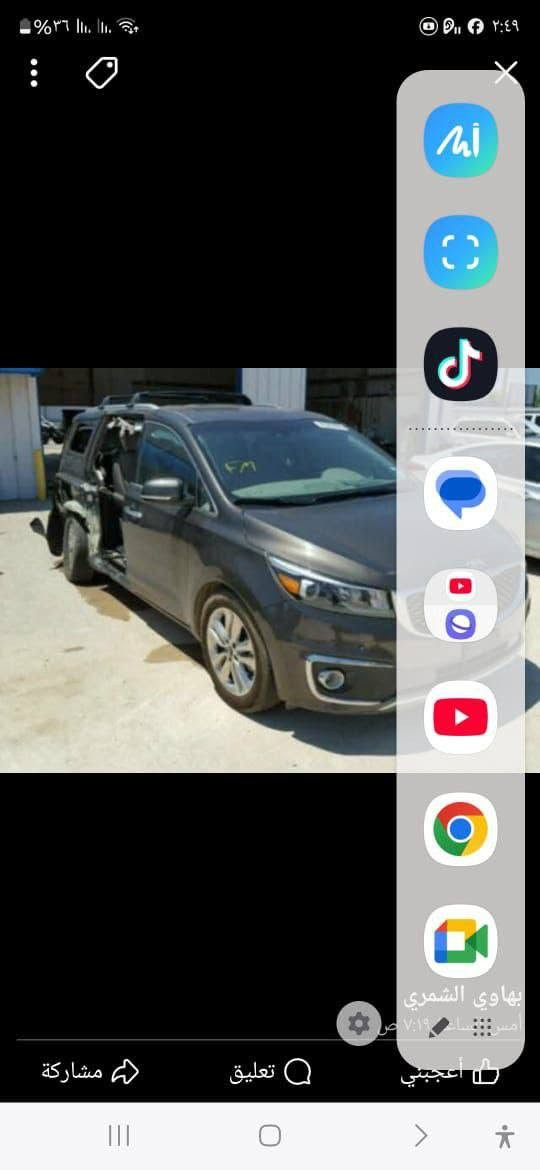Open edge panel settings gear
The width and height of the screenshot is (540, 1170).
pos(359,1023)
